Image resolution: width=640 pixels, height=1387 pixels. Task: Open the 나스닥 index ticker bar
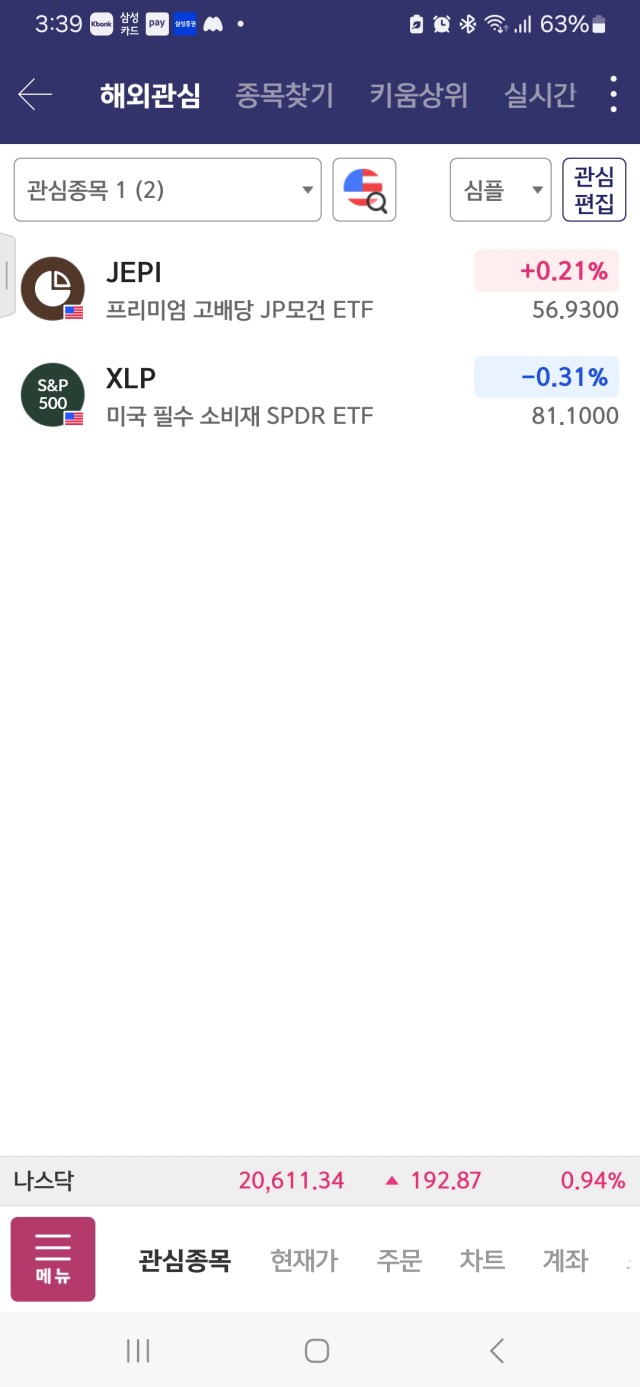click(320, 1180)
